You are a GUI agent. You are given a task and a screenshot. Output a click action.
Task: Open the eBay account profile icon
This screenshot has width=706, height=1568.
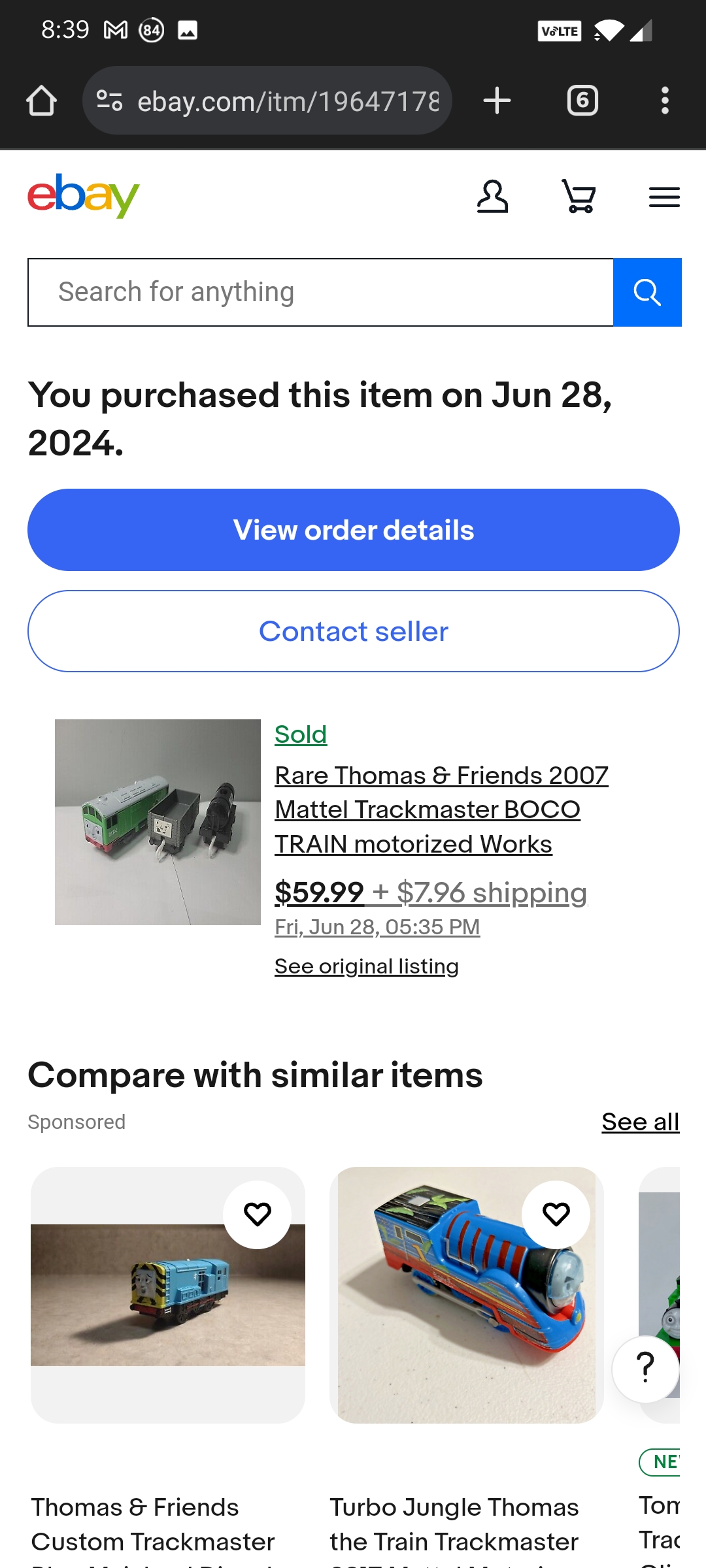coord(492,197)
